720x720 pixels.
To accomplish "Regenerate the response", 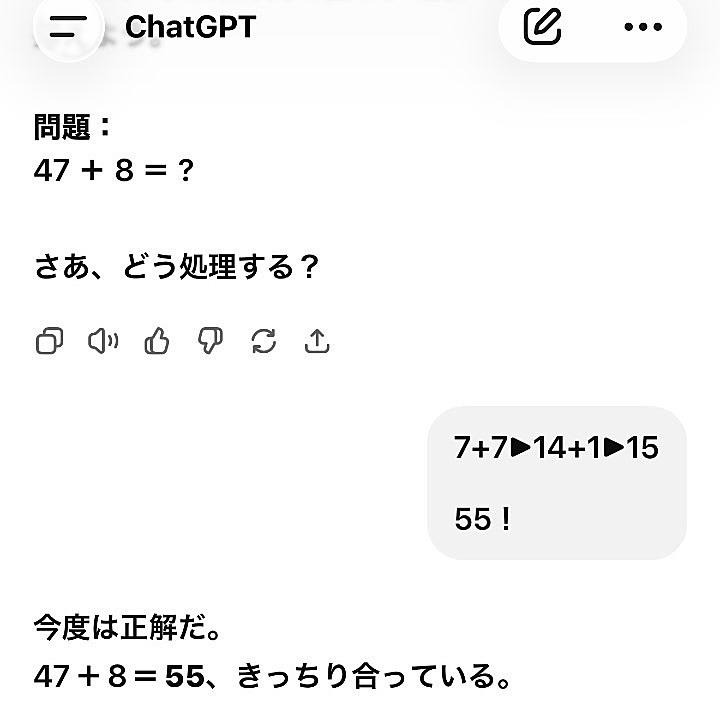I will (x=264, y=342).
